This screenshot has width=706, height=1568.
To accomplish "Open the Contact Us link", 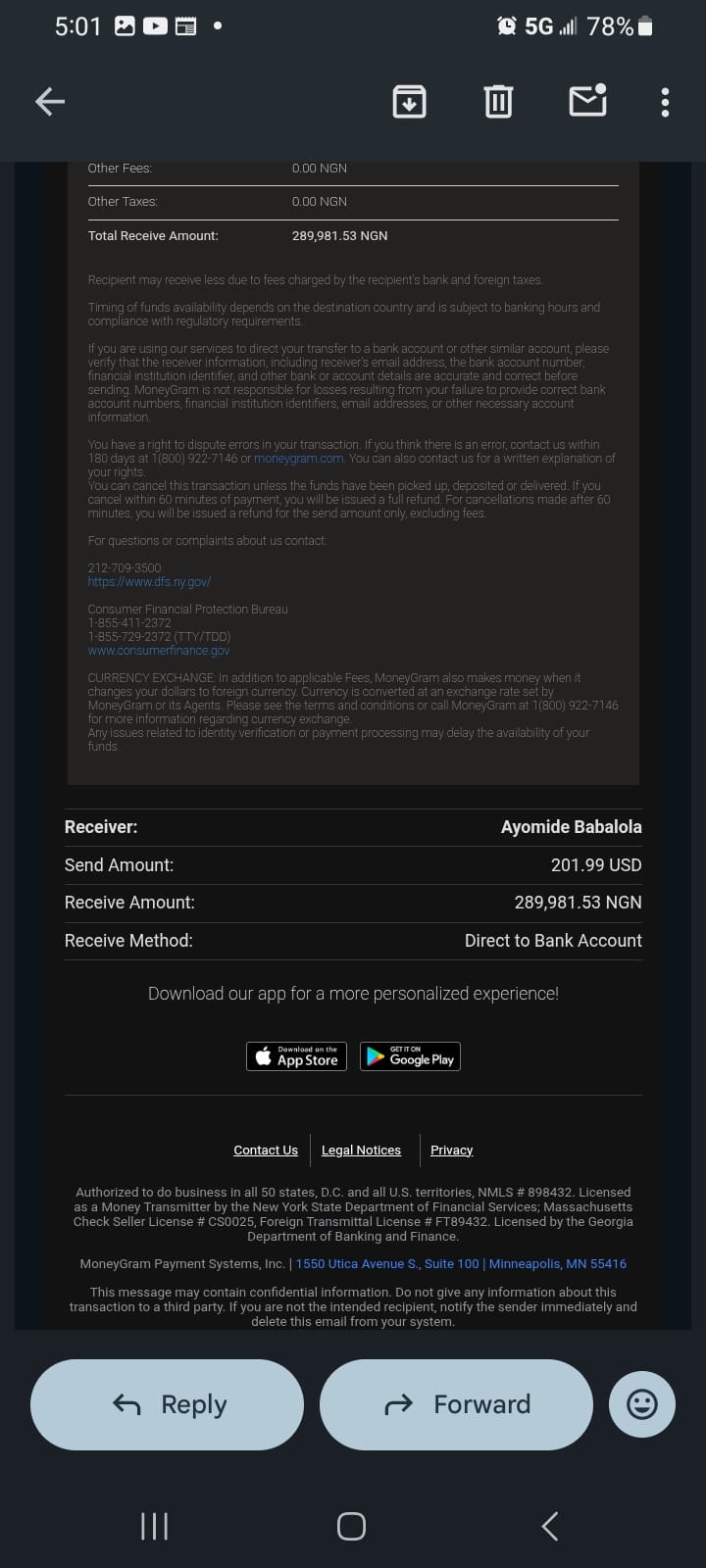I will pyautogui.click(x=266, y=1151).
